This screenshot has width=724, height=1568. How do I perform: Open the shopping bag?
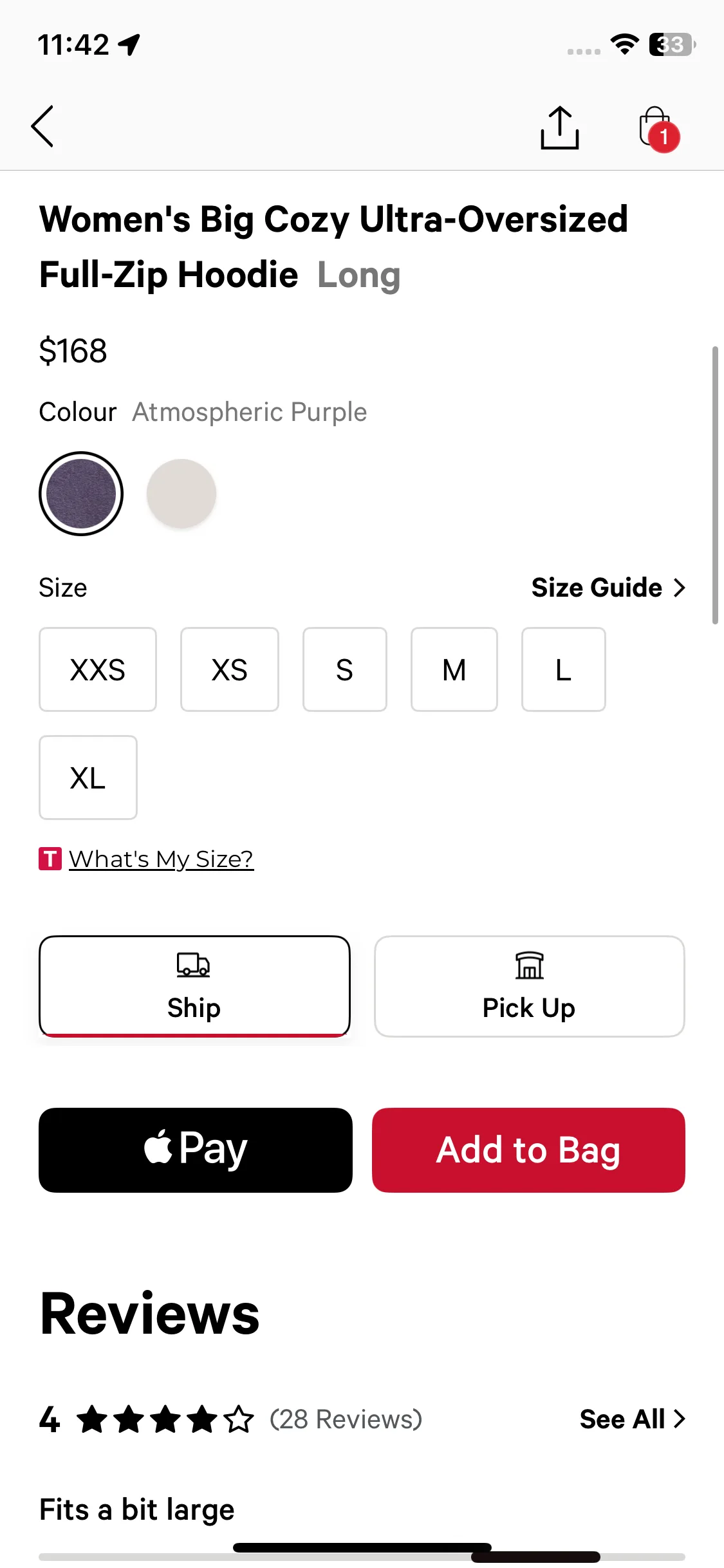(x=656, y=127)
